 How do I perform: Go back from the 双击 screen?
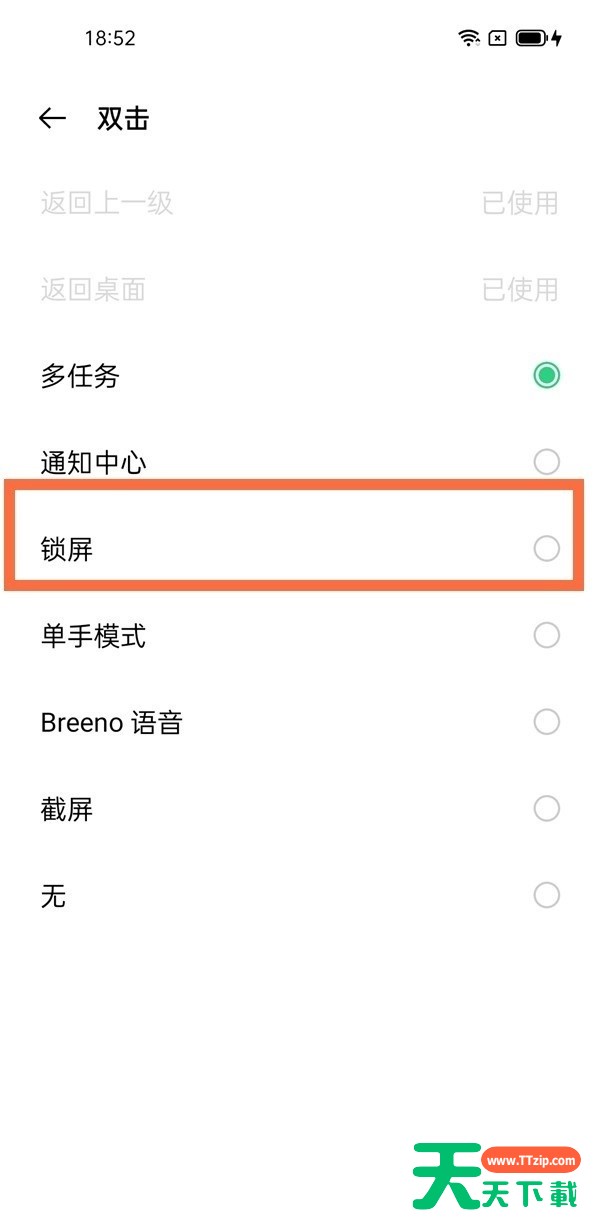point(52,119)
